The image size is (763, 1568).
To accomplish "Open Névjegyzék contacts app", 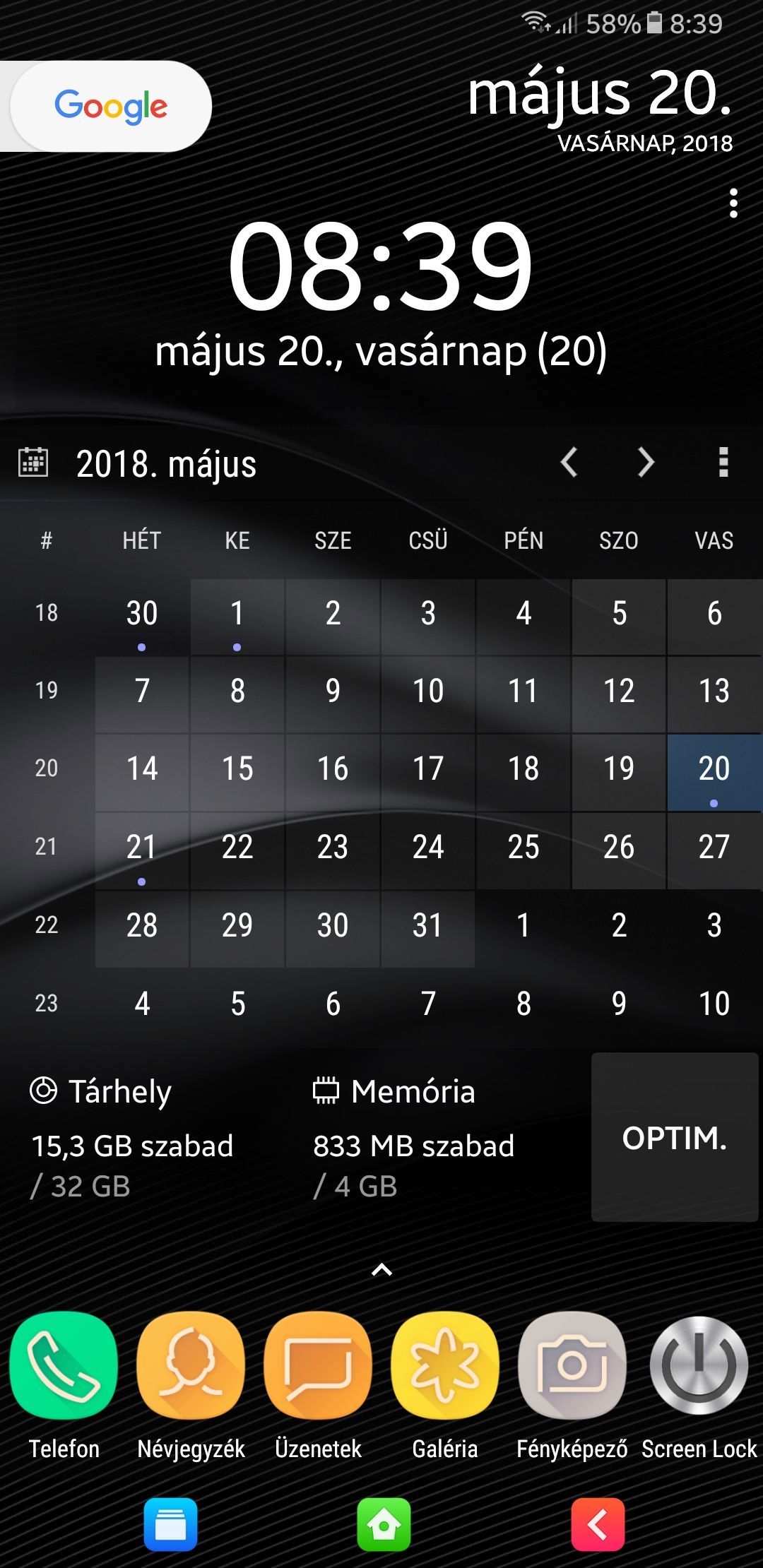I will click(x=191, y=1366).
